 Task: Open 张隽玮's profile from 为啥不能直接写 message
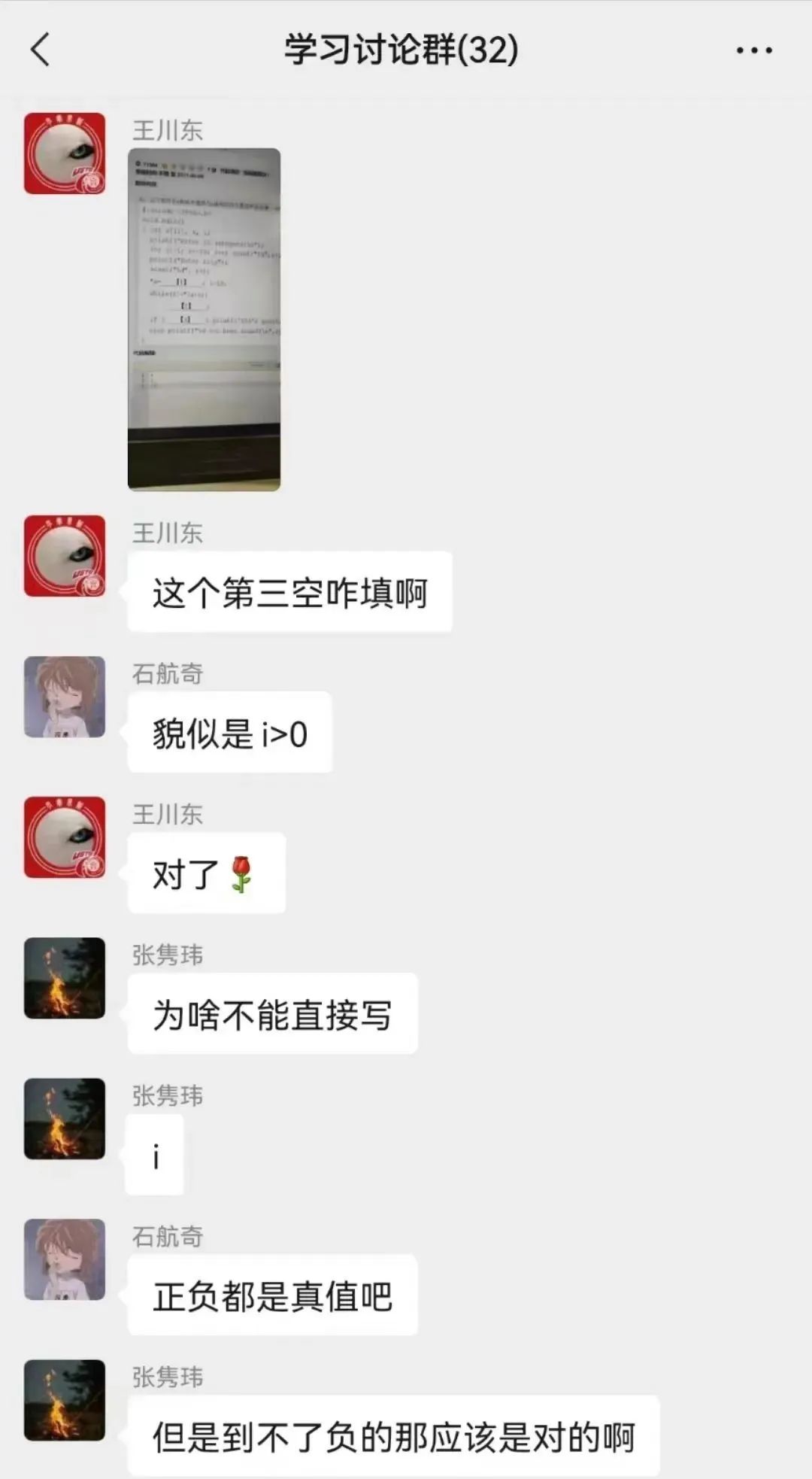click(x=65, y=978)
